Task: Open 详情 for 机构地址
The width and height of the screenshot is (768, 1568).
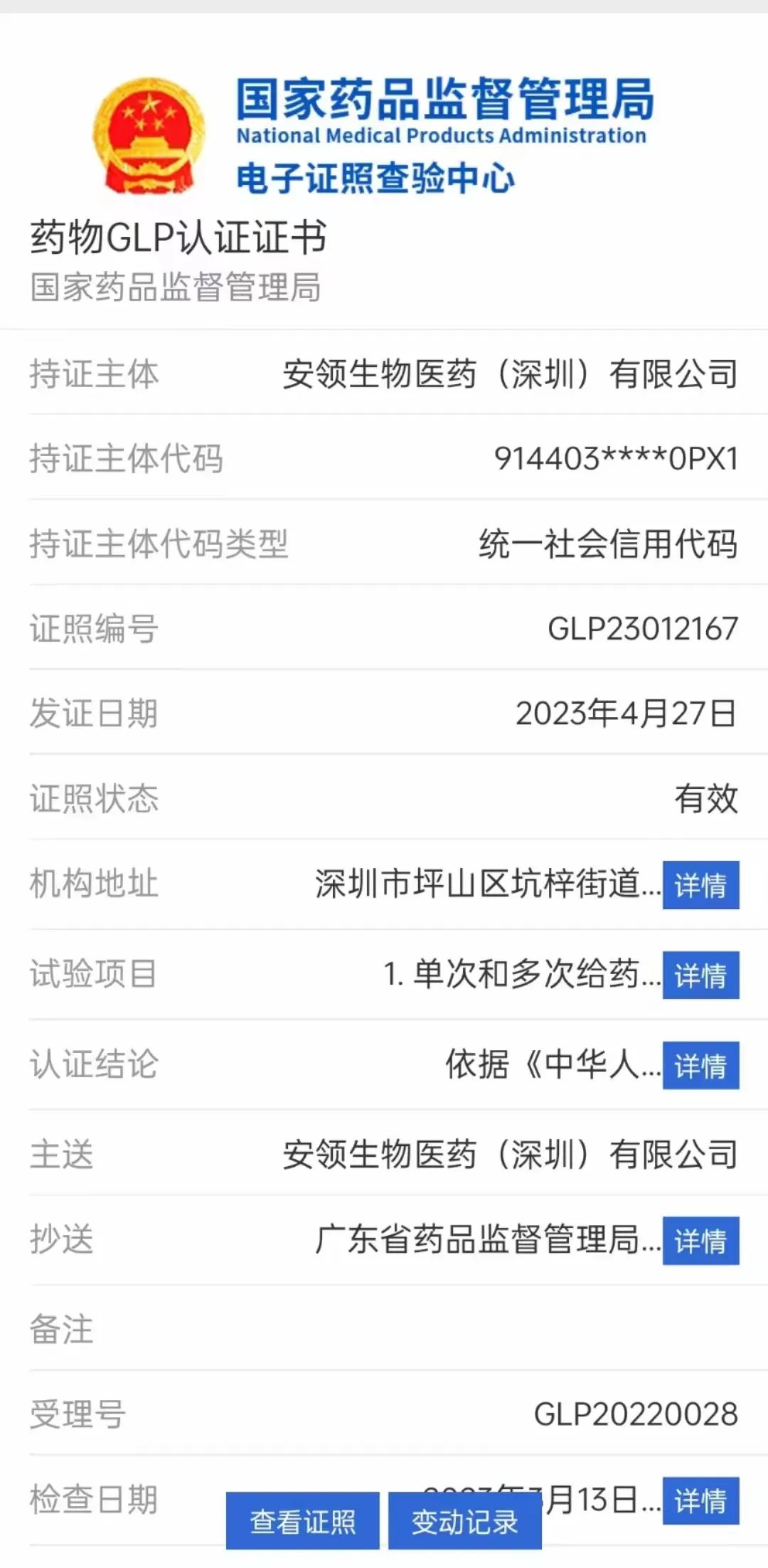Action: point(700,885)
